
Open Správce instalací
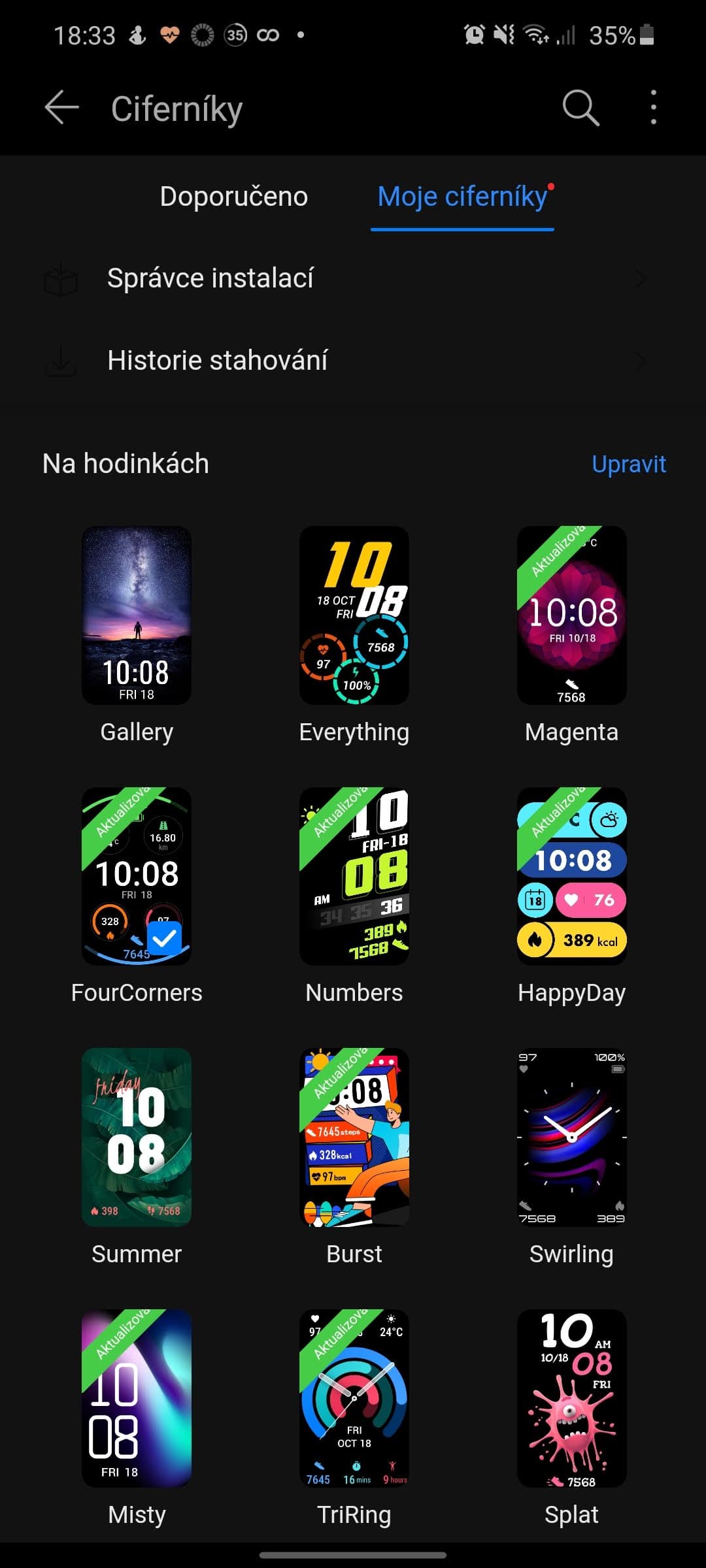tap(210, 279)
